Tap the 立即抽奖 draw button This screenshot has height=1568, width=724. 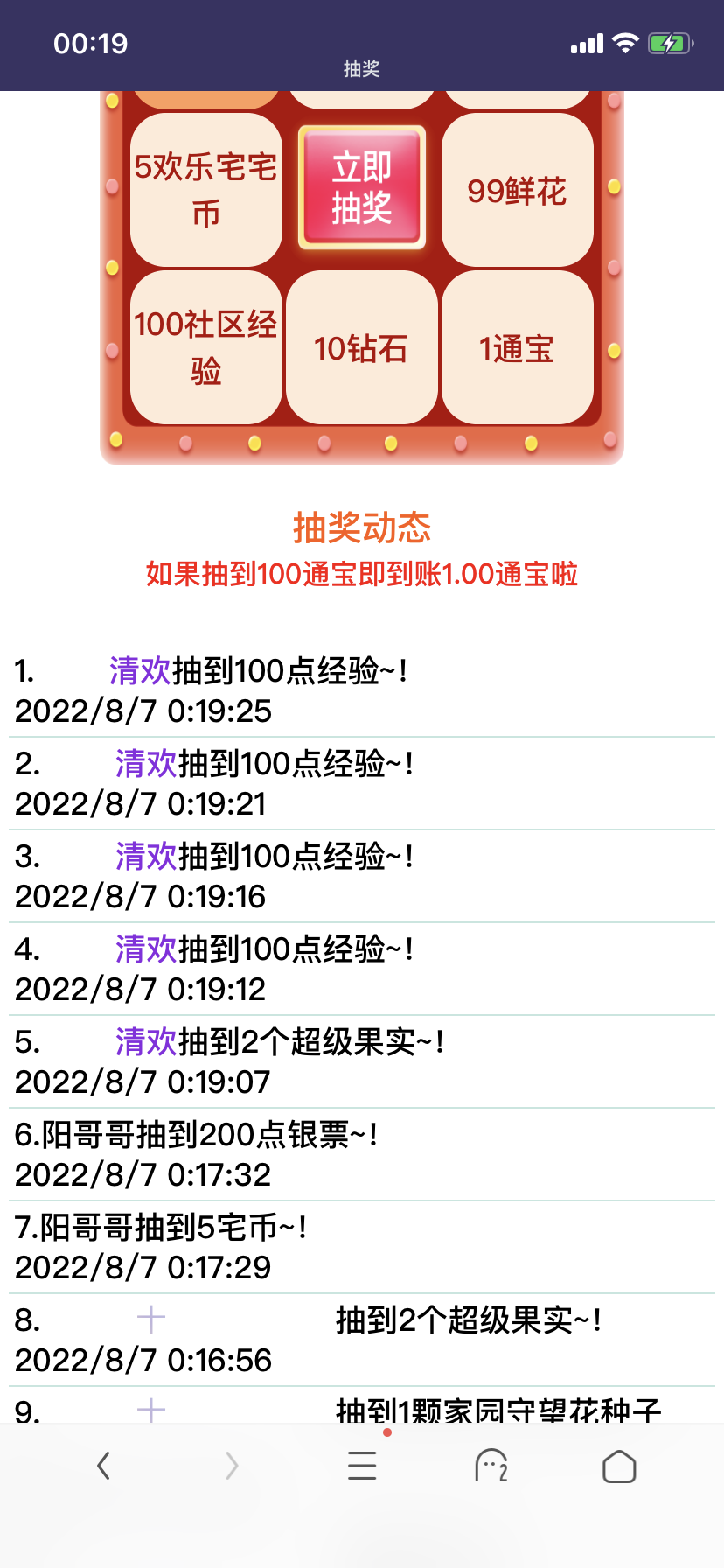point(361,187)
